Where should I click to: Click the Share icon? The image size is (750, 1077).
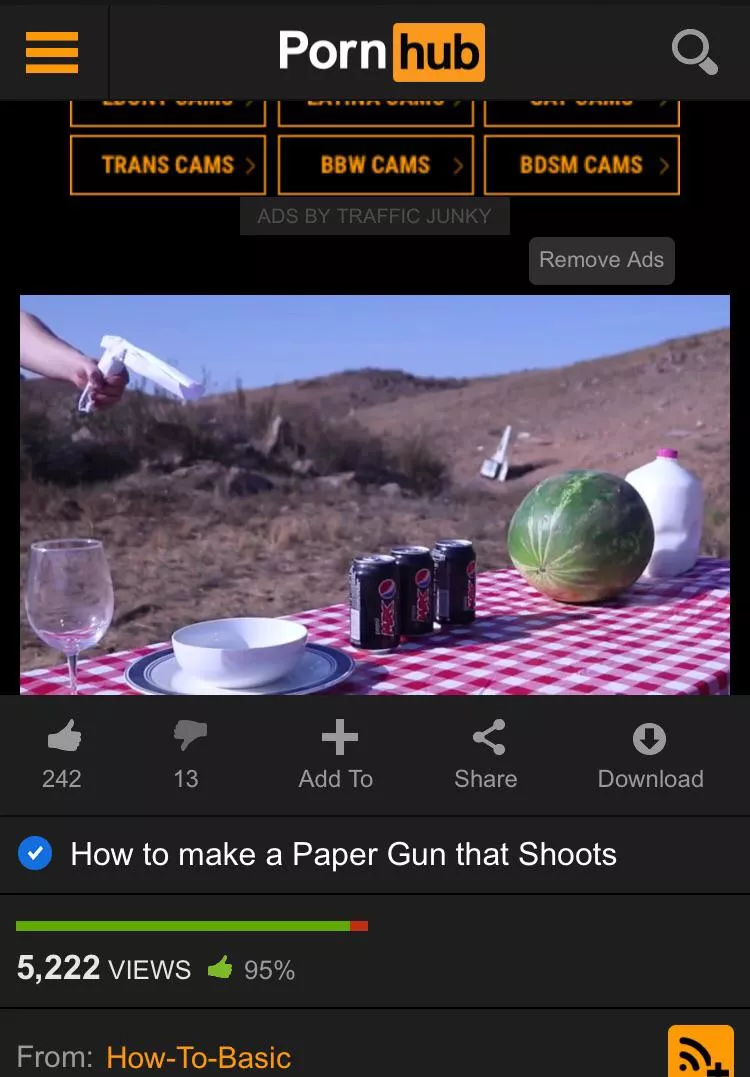pyautogui.click(x=486, y=736)
